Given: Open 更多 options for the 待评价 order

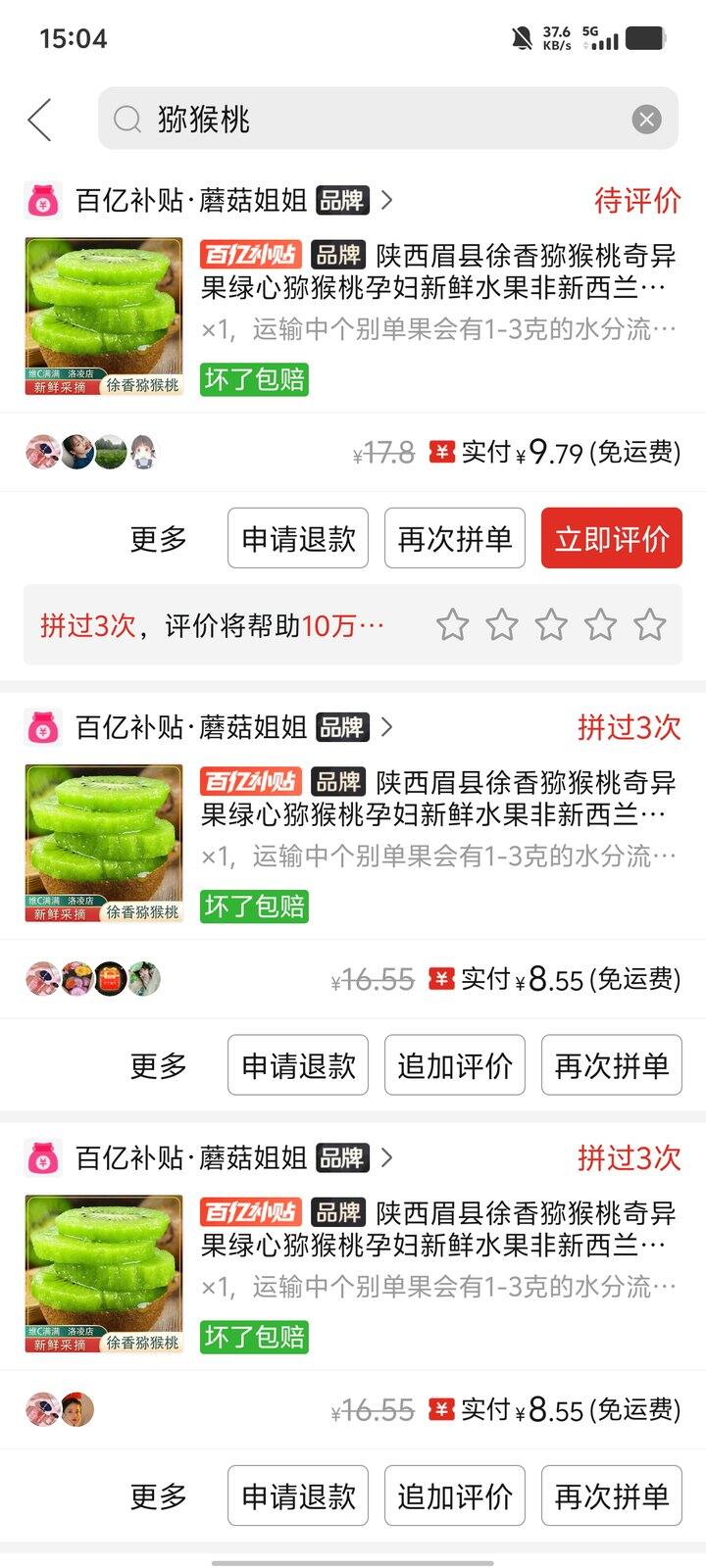Looking at the screenshot, I should [159, 538].
